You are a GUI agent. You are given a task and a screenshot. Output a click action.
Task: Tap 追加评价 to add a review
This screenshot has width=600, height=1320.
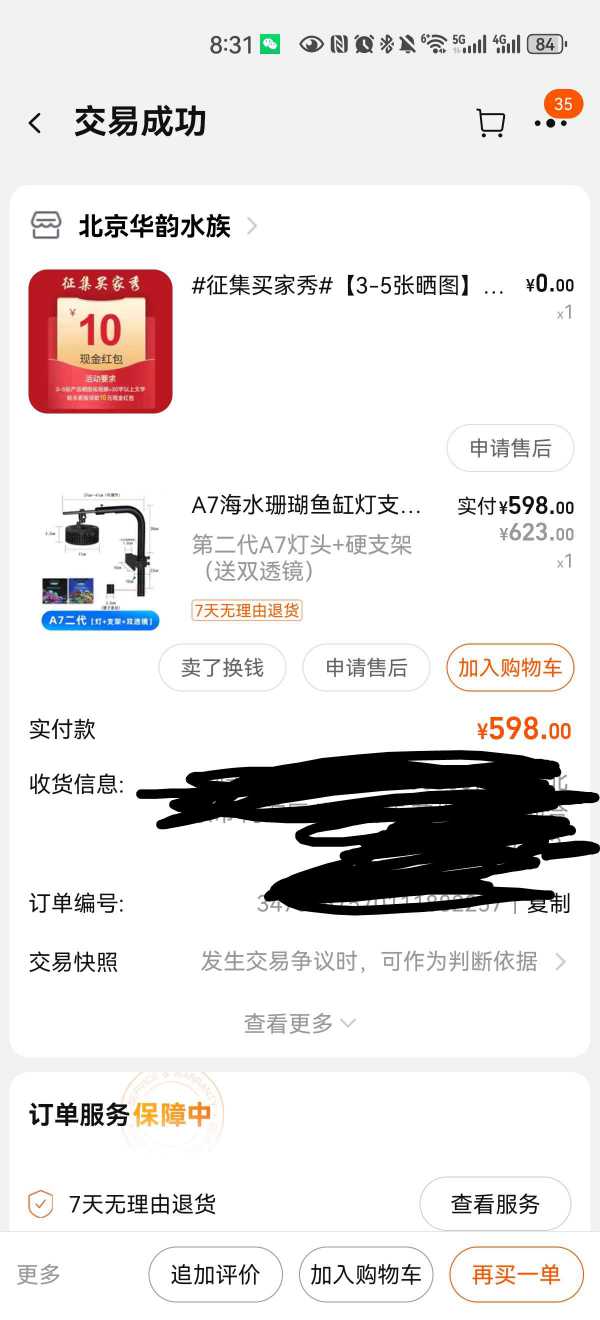click(215, 1275)
